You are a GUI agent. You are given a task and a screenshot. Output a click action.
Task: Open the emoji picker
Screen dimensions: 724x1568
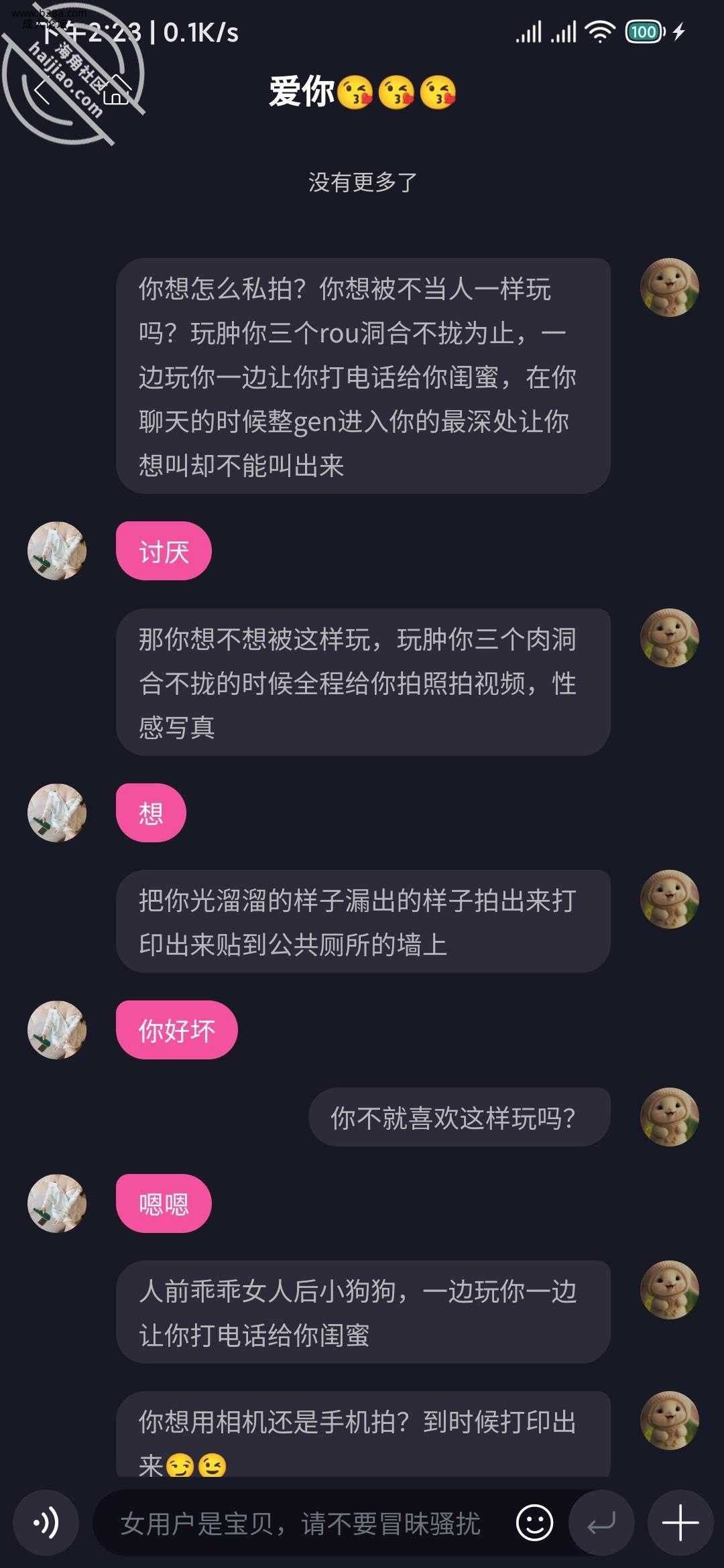click(x=534, y=1523)
